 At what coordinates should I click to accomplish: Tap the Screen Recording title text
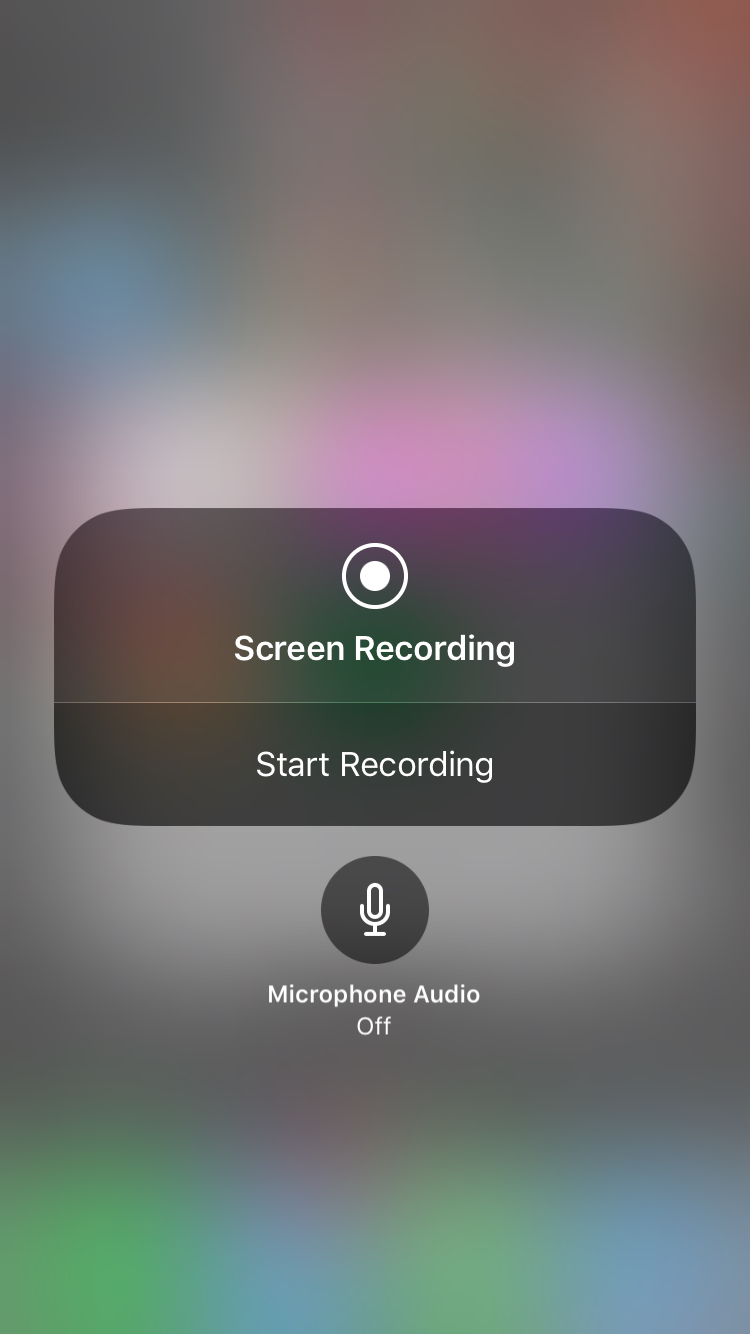tap(375, 648)
